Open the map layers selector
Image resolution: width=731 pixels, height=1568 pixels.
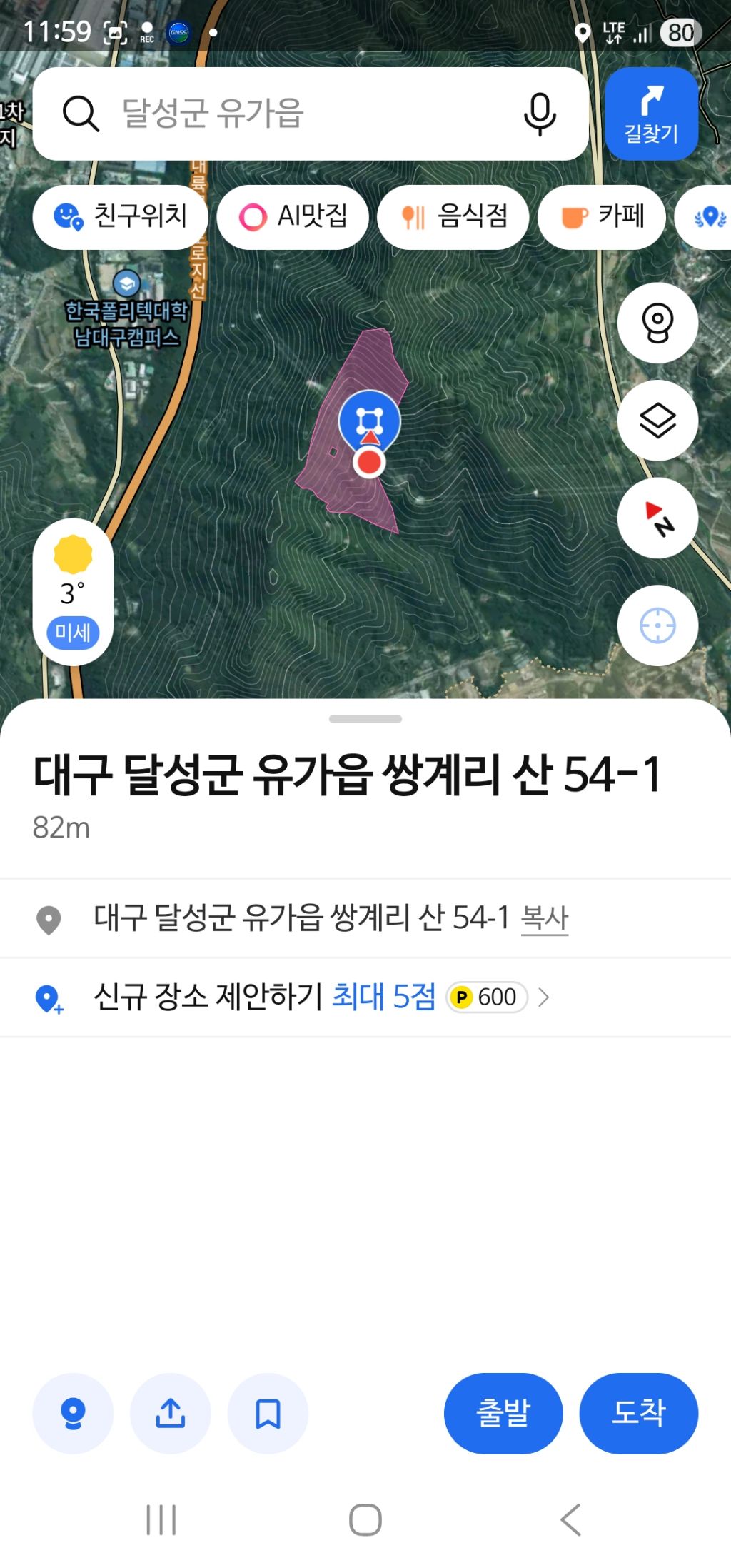(x=657, y=421)
